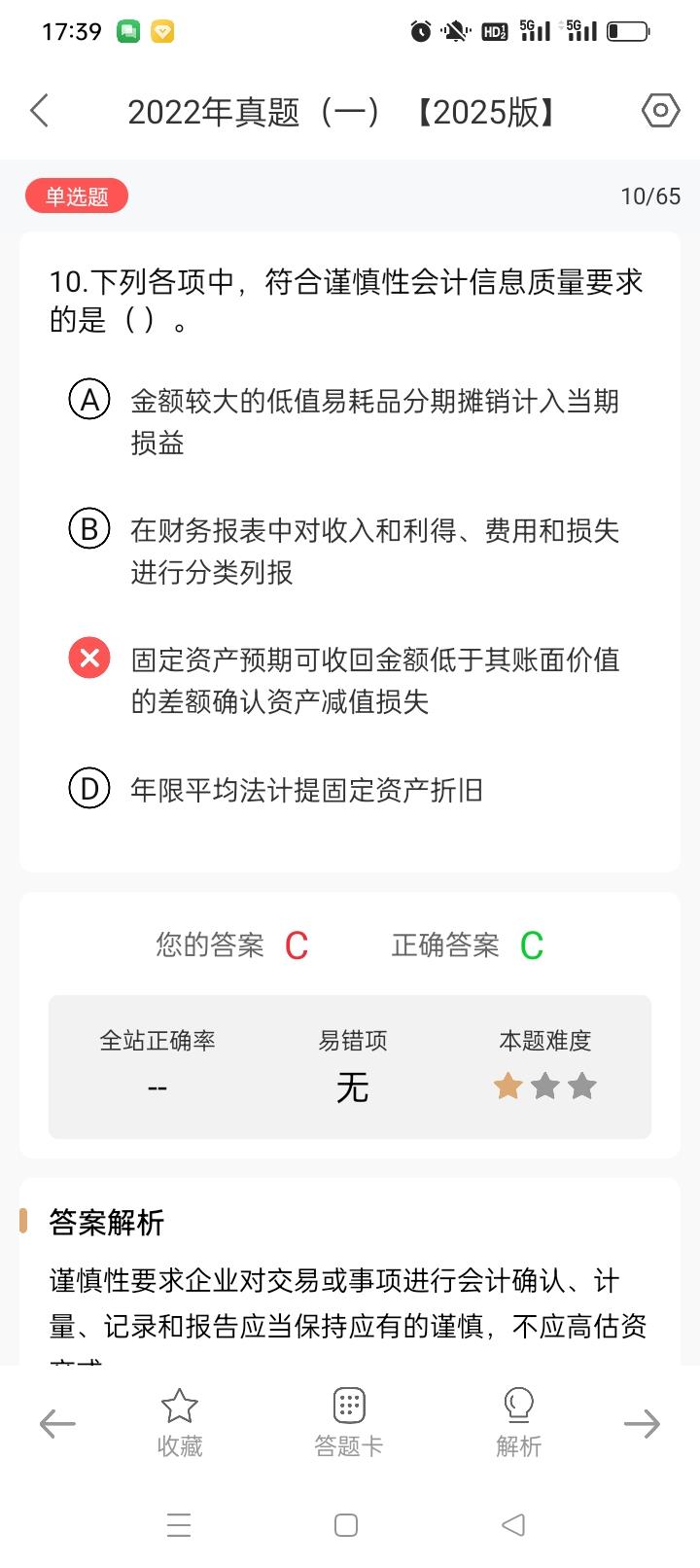Viewport: 700px width, 1568px height.
Task: Go to the next question arrow
Action: coord(642,1424)
